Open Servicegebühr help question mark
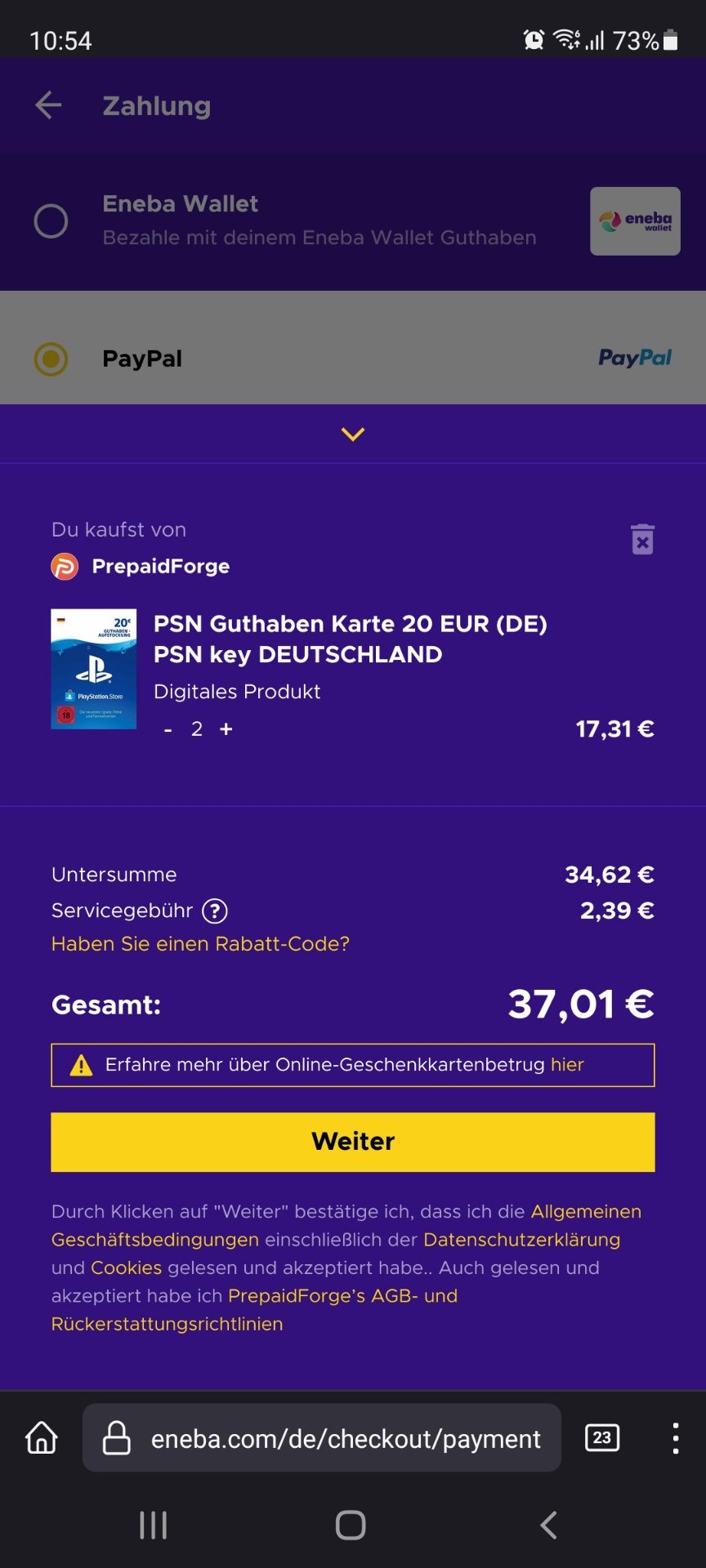This screenshot has height=1568, width=706. [215, 911]
